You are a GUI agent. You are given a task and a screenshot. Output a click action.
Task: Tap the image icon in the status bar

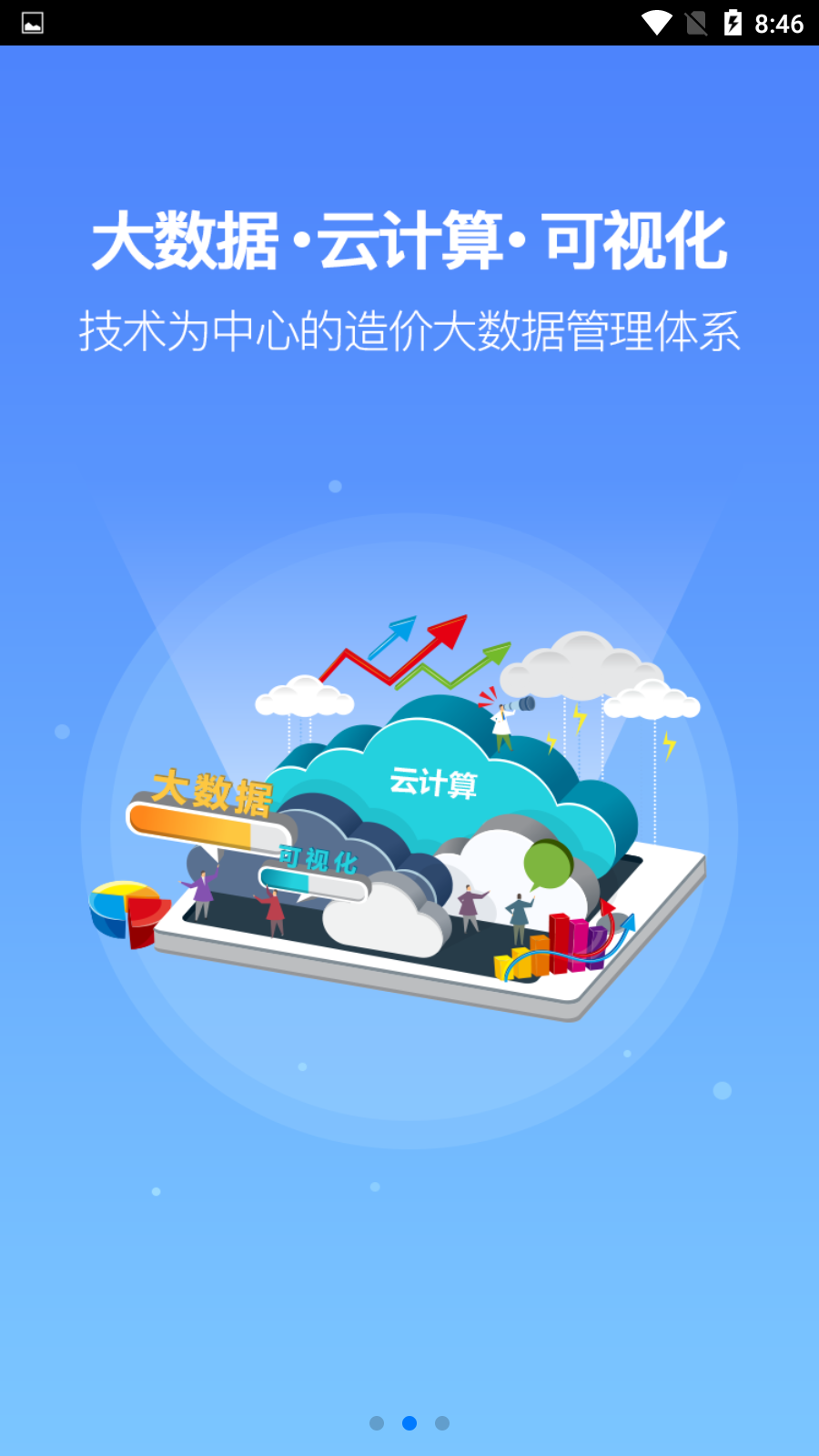33,25
